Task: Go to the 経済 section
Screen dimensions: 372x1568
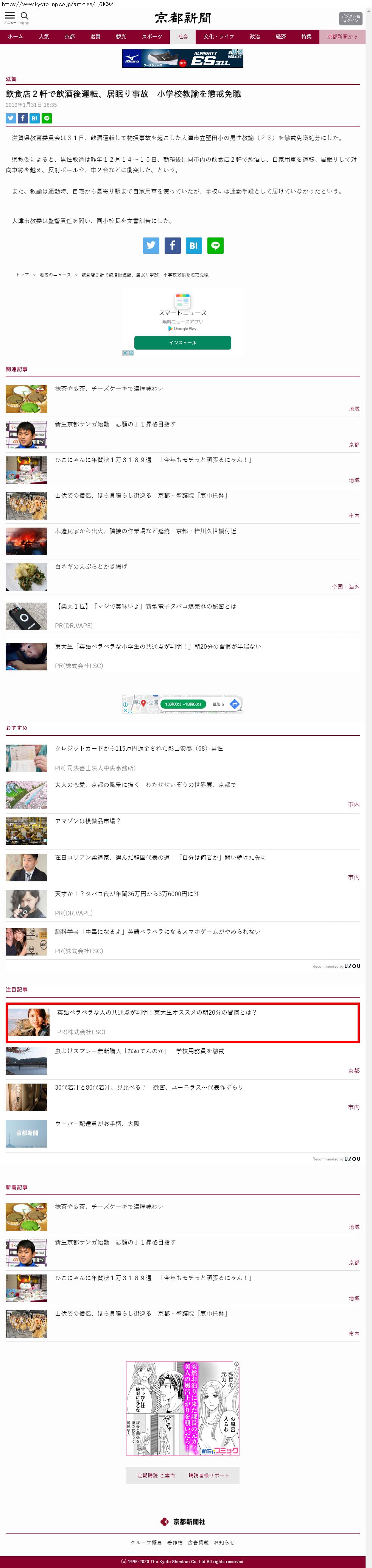Action: 281,37
